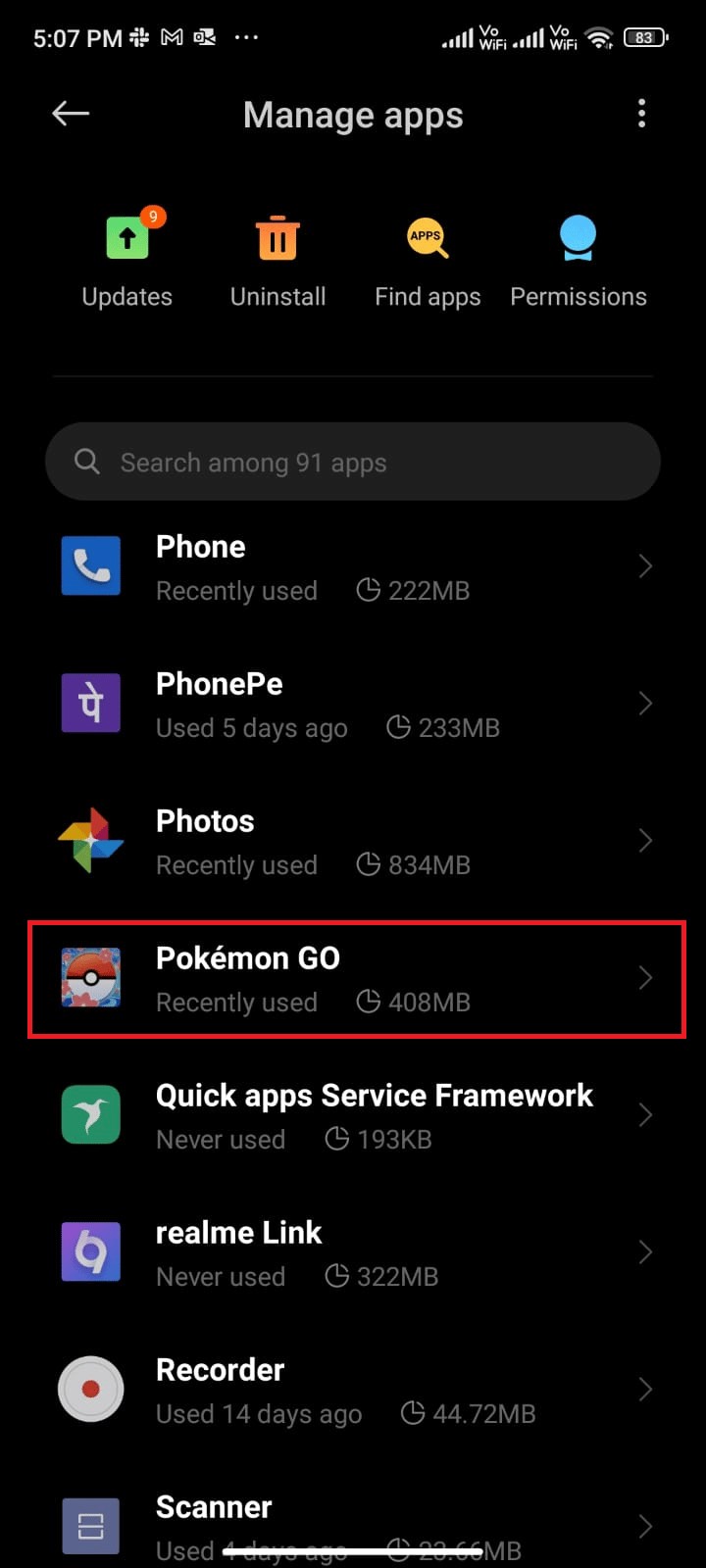The height and width of the screenshot is (1568, 706).
Task: Go back using the arrow icon
Action: [71, 114]
